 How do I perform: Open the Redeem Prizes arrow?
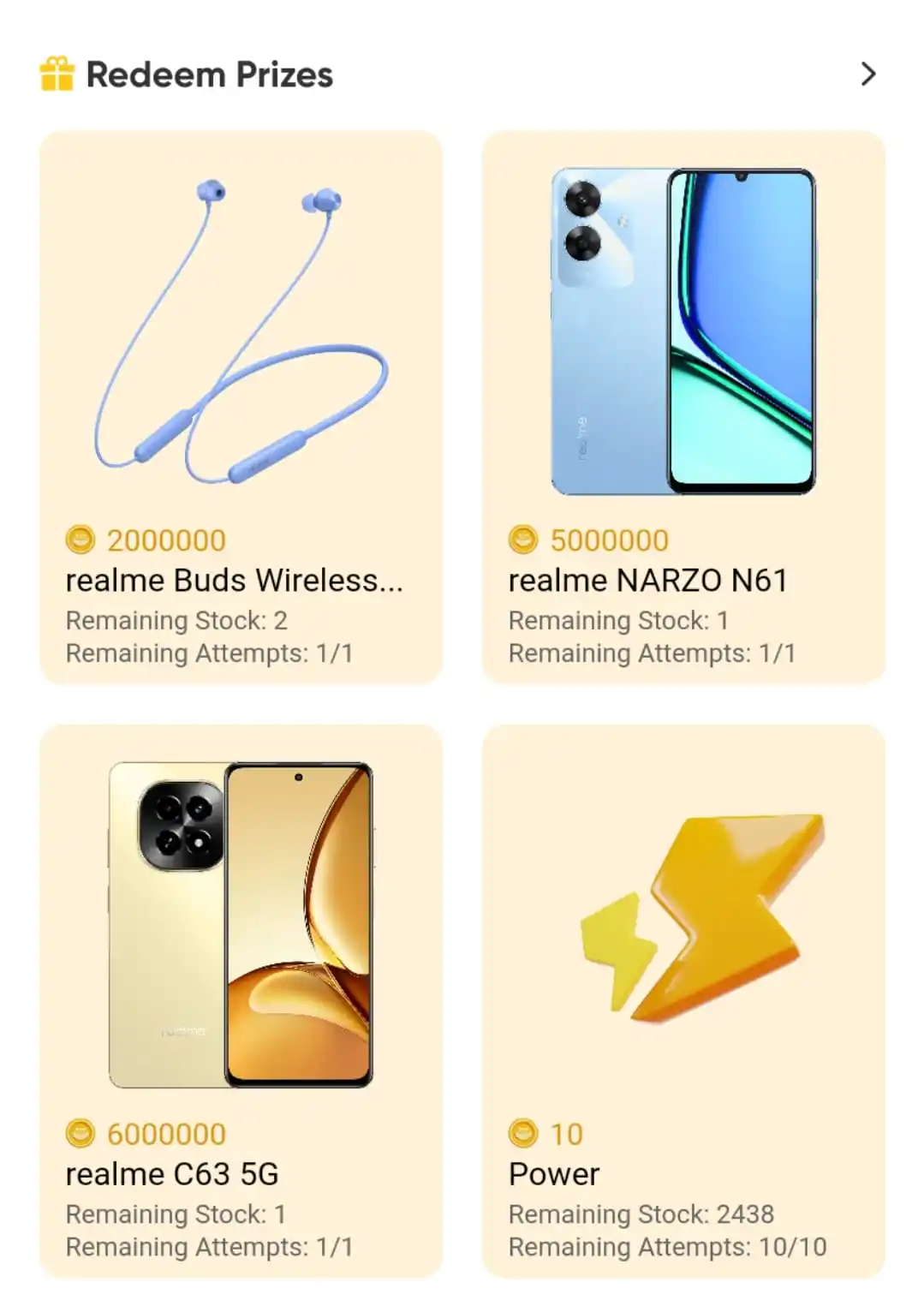click(x=867, y=75)
